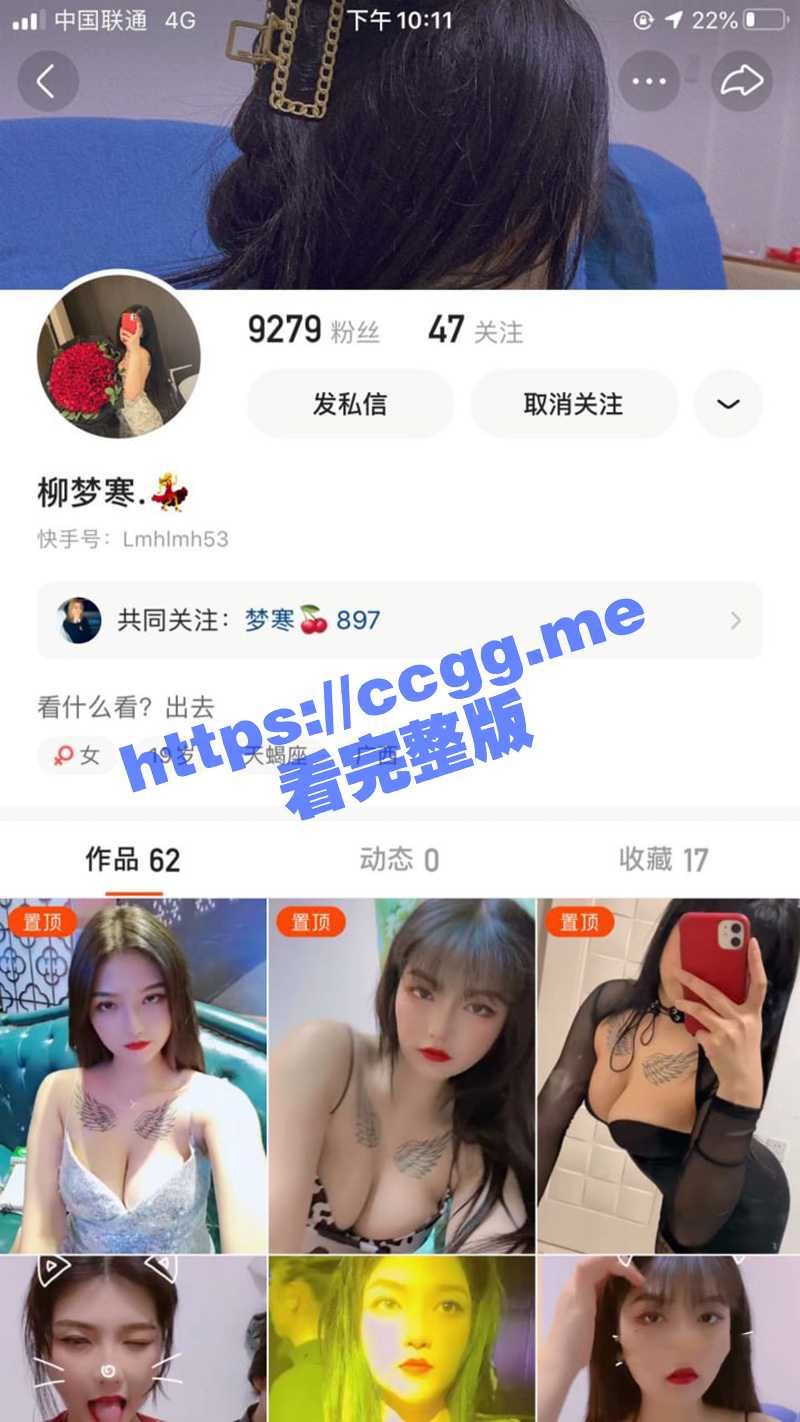View the 9279 粉丝 followers list
This screenshot has height=1422, width=800.
click(x=313, y=330)
